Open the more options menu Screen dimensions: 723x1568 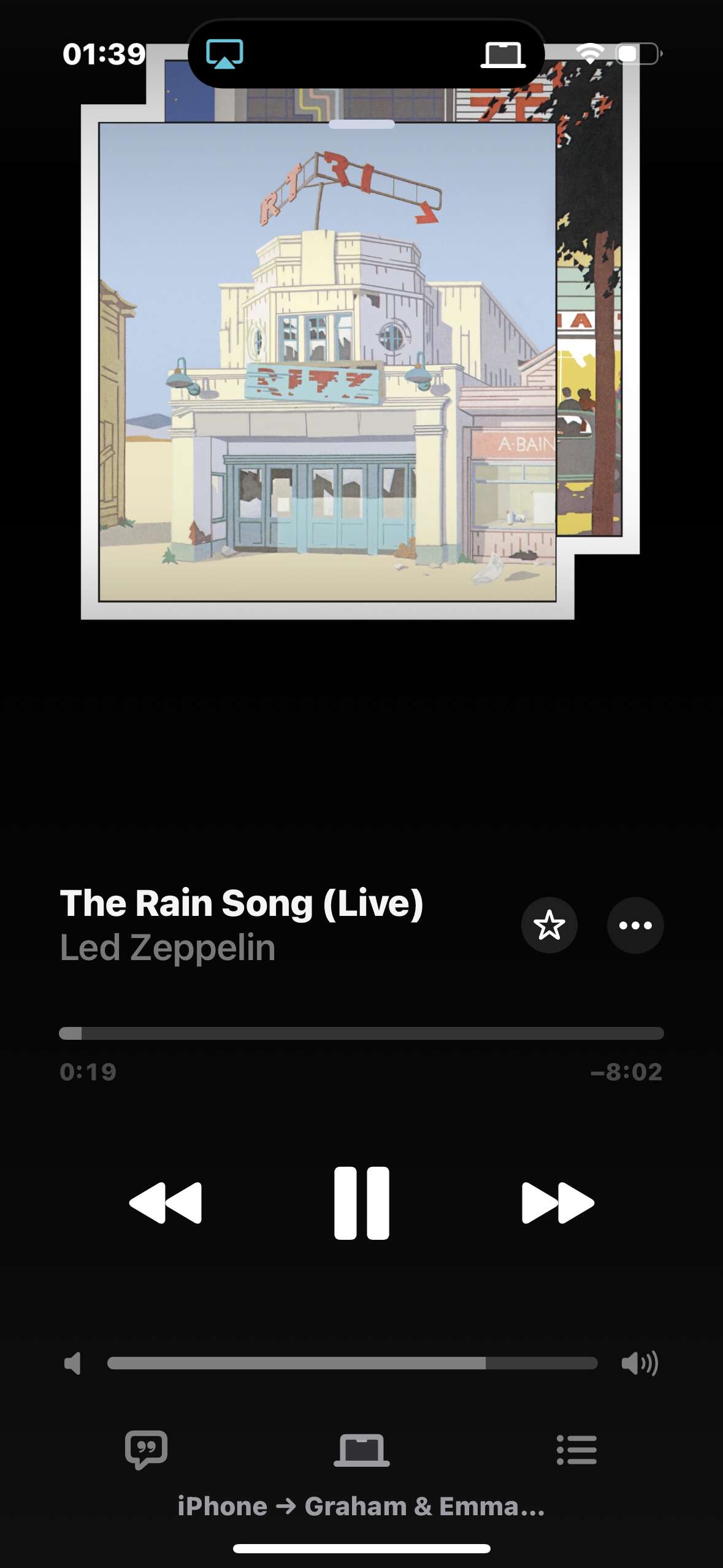[x=635, y=925]
